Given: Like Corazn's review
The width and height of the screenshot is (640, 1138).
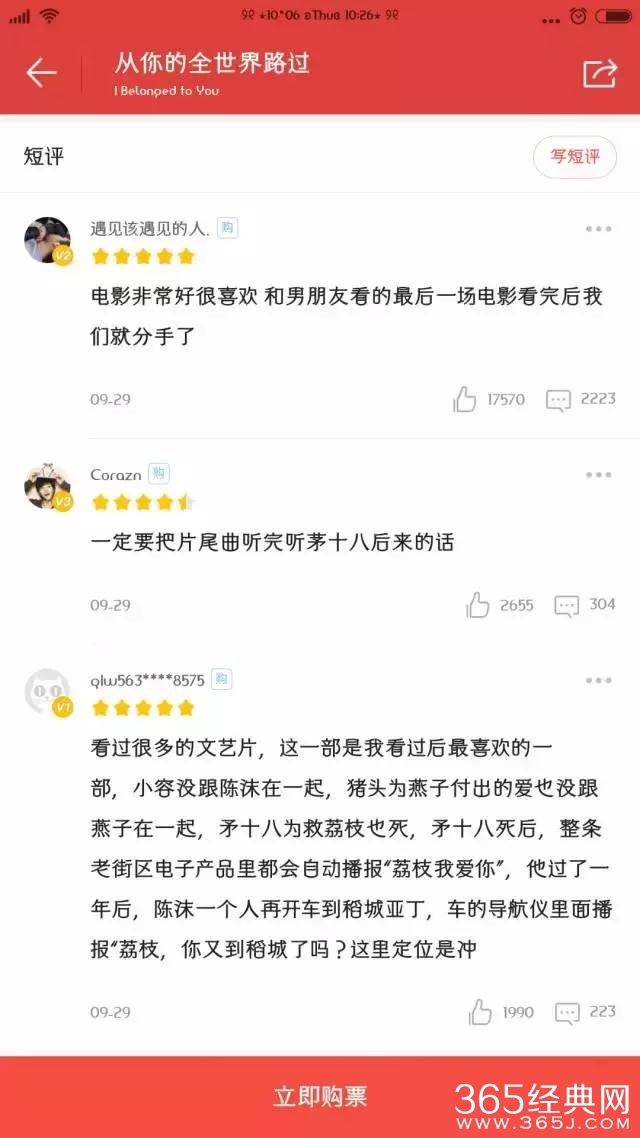Looking at the screenshot, I should pyautogui.click(x=477, y=605).
